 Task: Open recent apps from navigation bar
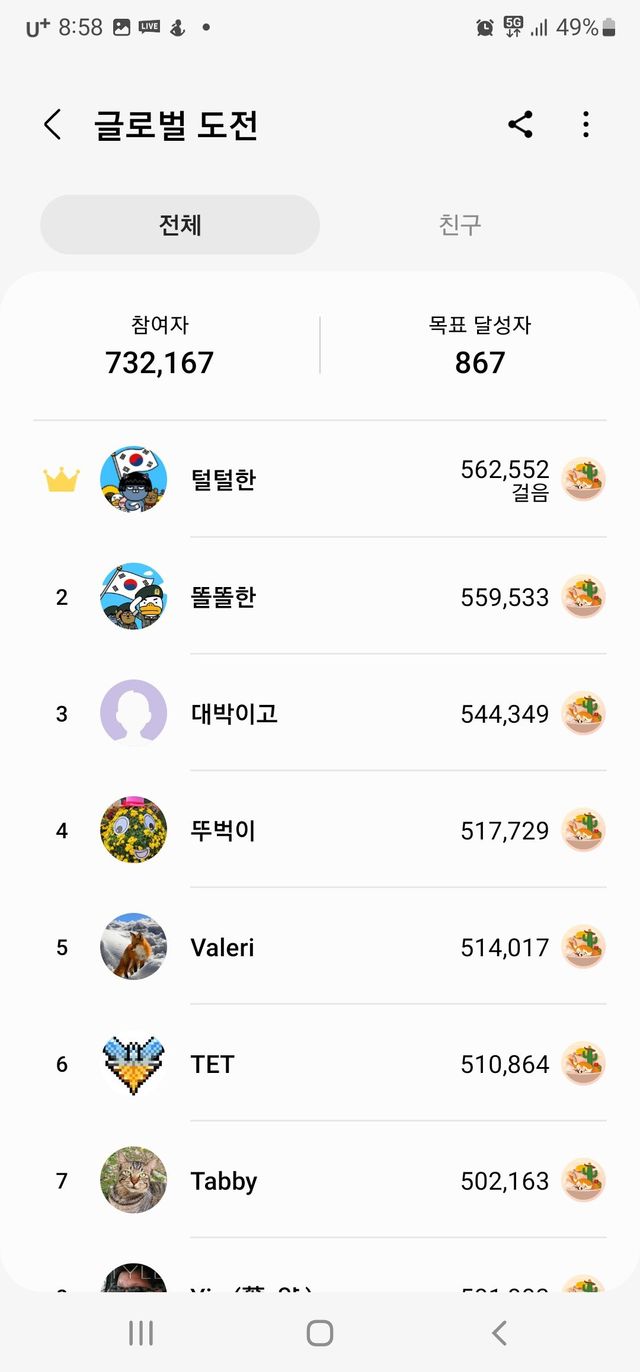141,1332
